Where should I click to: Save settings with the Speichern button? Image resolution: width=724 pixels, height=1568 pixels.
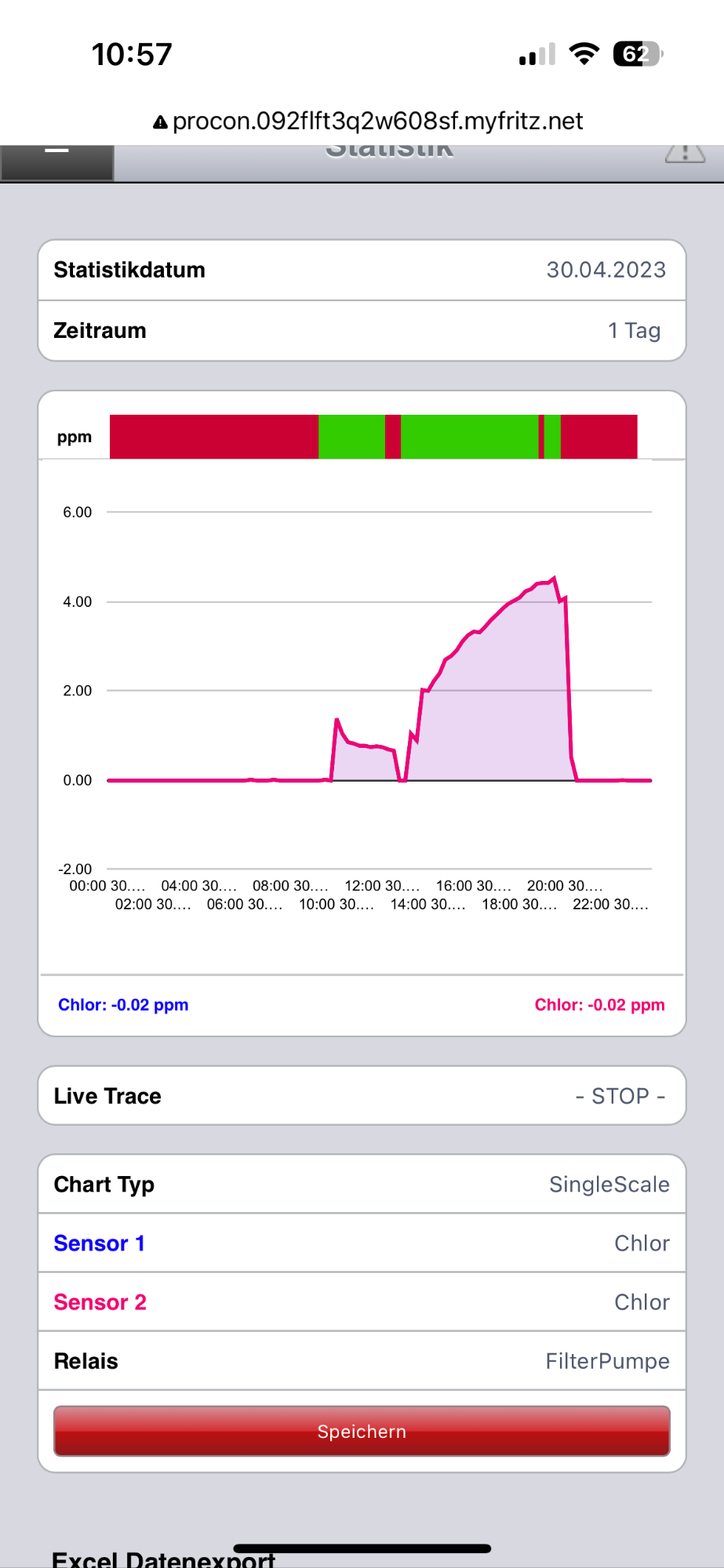(x=362, y=1431)
